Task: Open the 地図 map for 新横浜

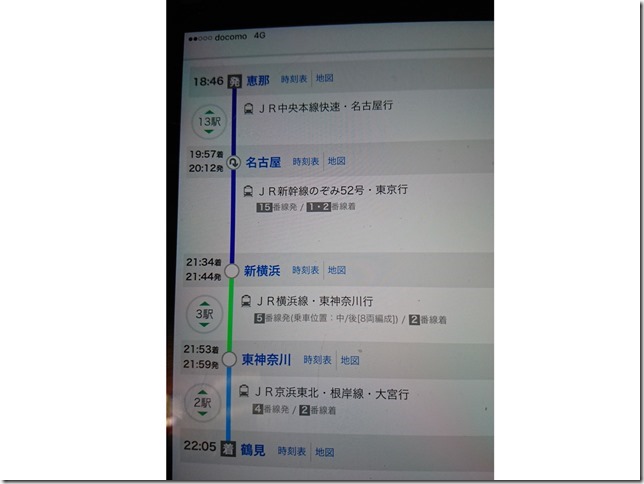Action: coord(336,270)
